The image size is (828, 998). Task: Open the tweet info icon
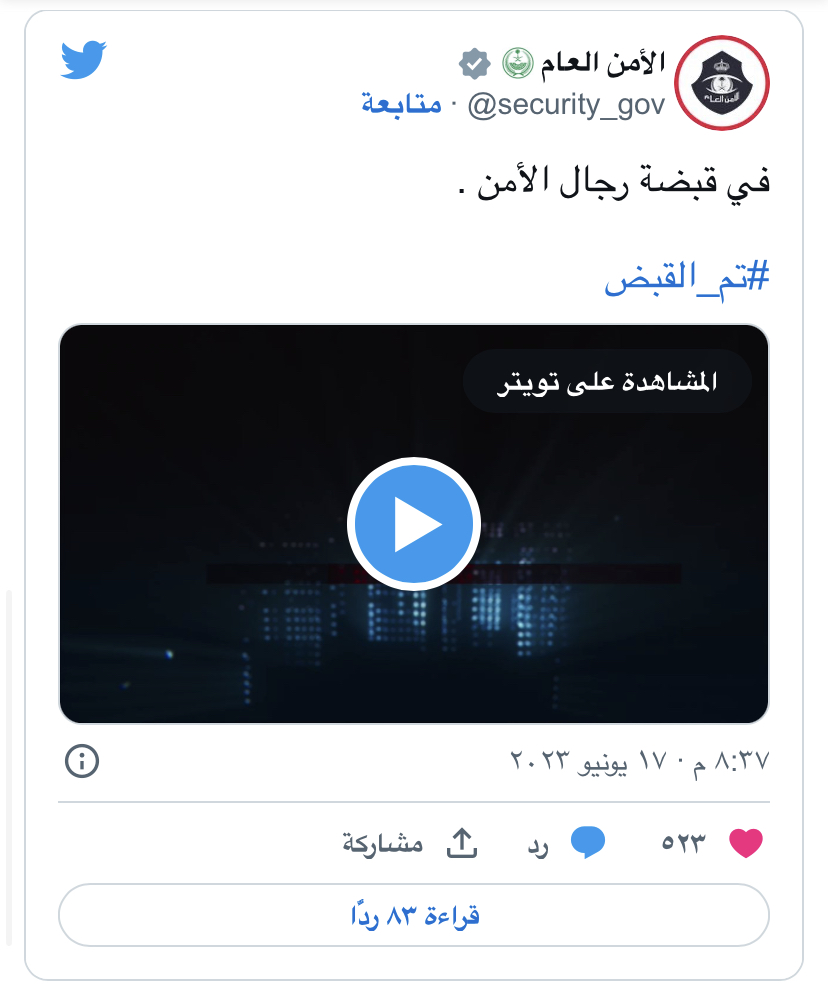coord(82,761)
